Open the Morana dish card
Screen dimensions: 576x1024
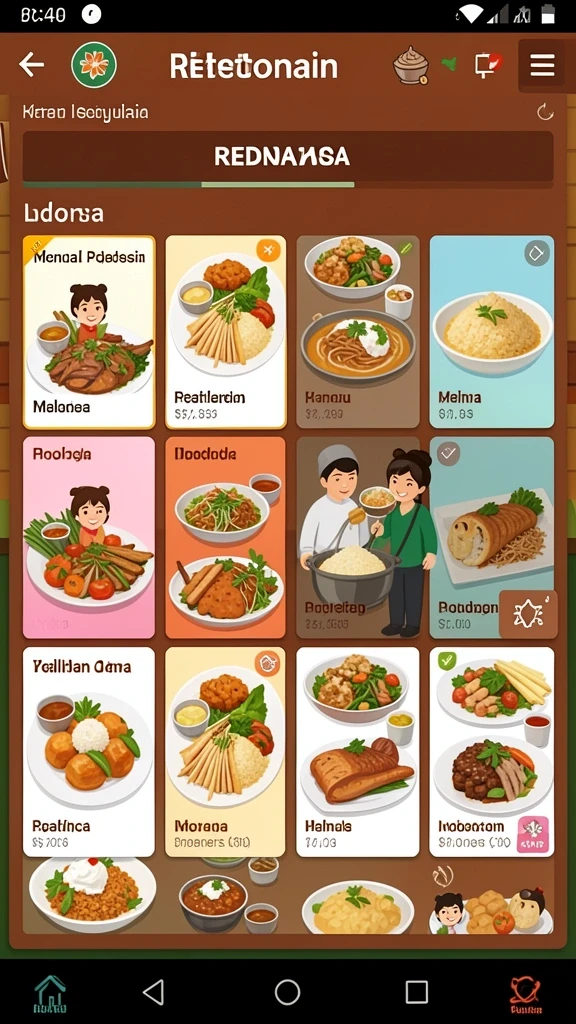225,752
